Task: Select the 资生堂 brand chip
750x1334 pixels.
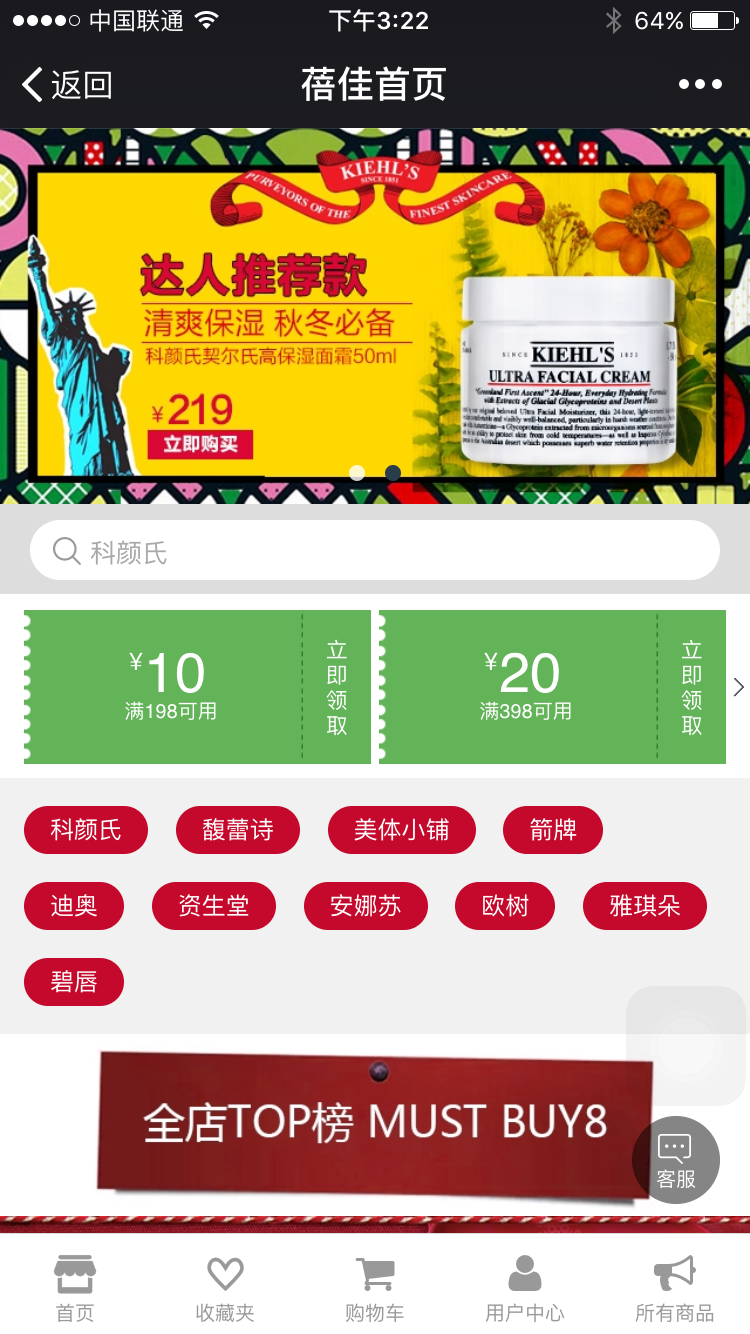Action: click(x=214, y=906)
